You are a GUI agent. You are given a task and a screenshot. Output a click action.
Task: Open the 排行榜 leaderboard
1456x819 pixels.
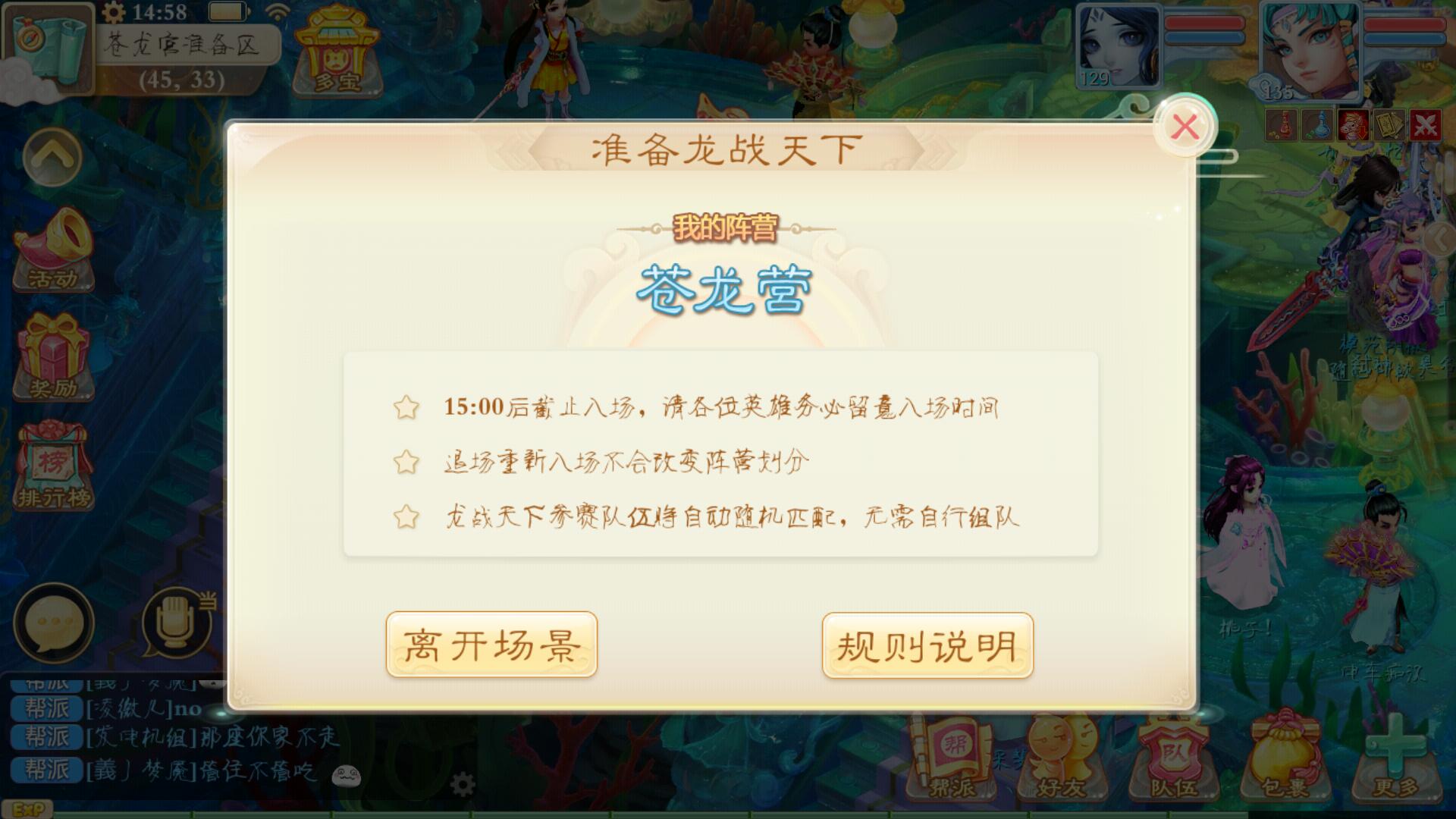[53, 466]
